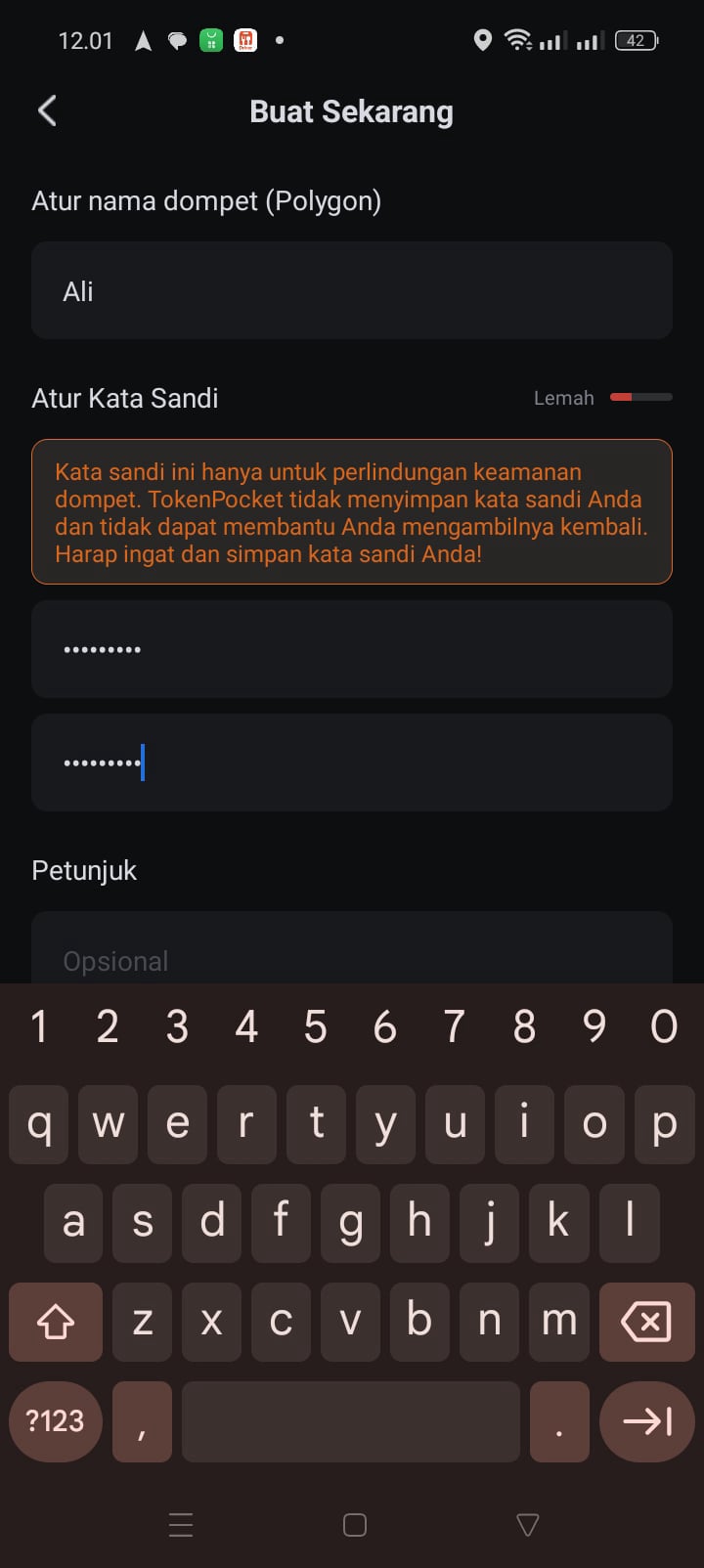Edit the wallet name field containing Ali
The height and width of the screenshot is (1568, 704).
click(x=352, y=291)
